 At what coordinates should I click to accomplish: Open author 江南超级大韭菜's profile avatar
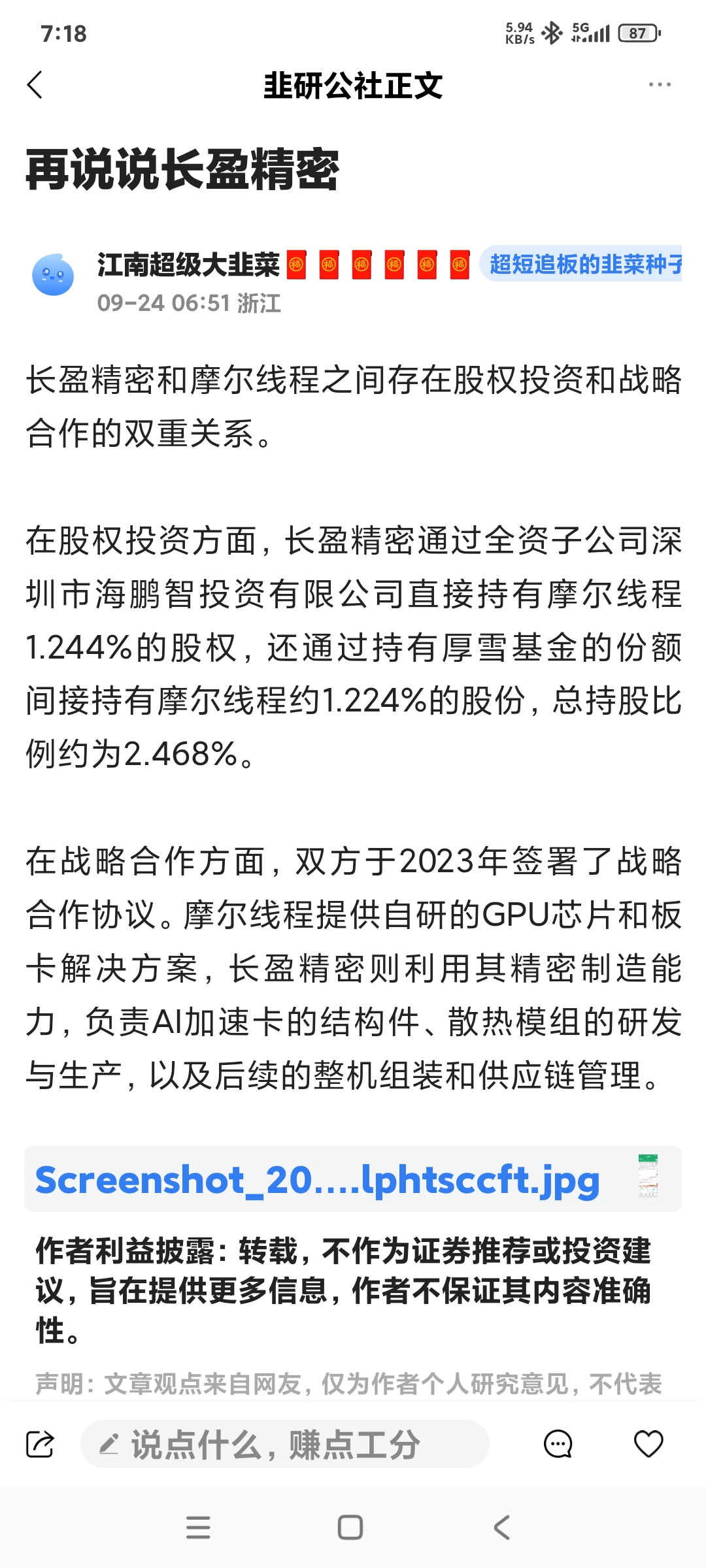(52, 275)
